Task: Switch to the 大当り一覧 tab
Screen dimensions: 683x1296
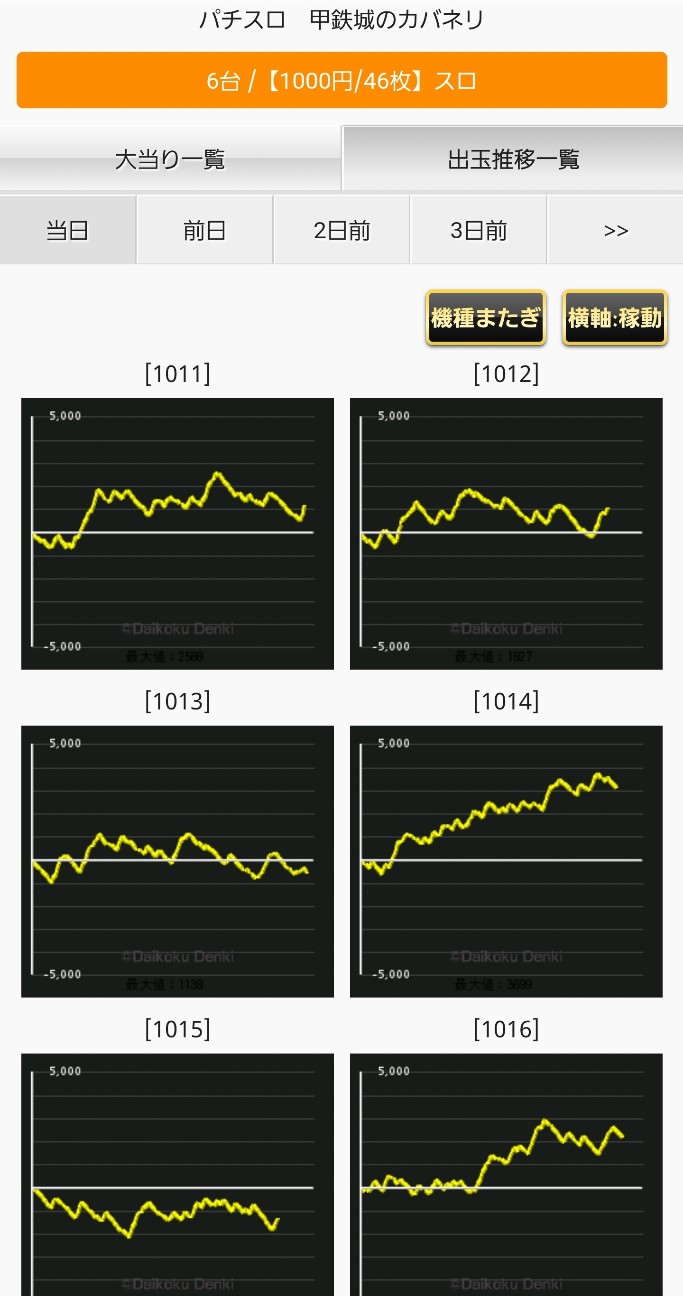Action: 170,158
